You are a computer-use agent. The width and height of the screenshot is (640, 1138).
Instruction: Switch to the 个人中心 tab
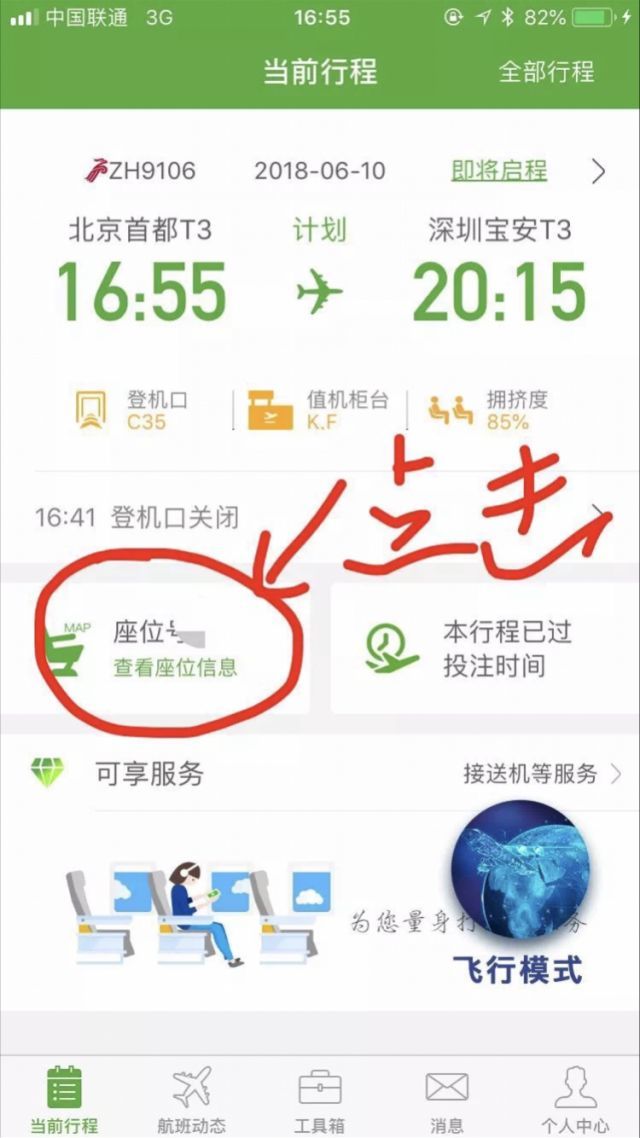(575, 1098)
